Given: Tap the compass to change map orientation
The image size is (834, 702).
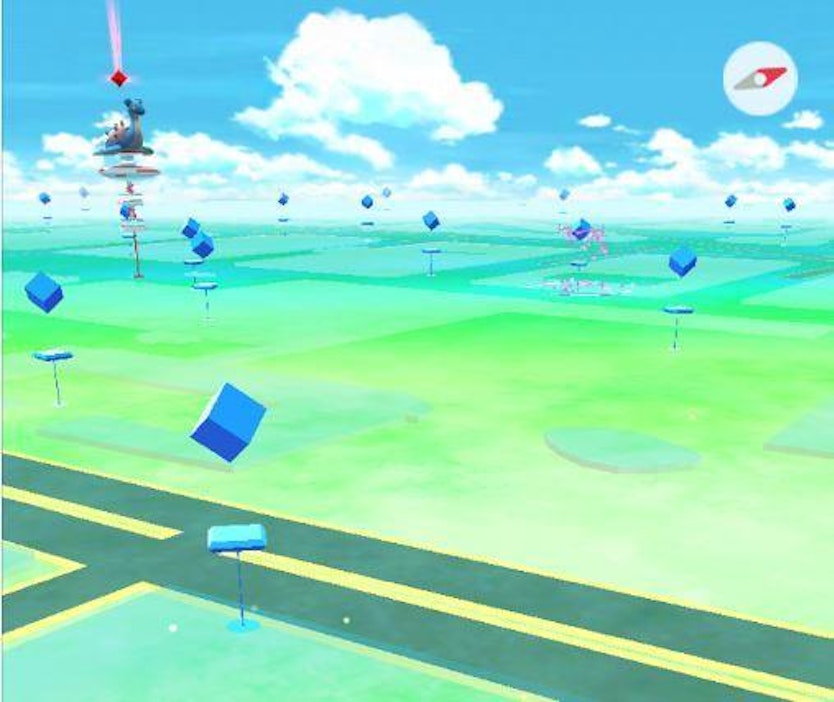Looking at the screenshot, I should [760, 79].
